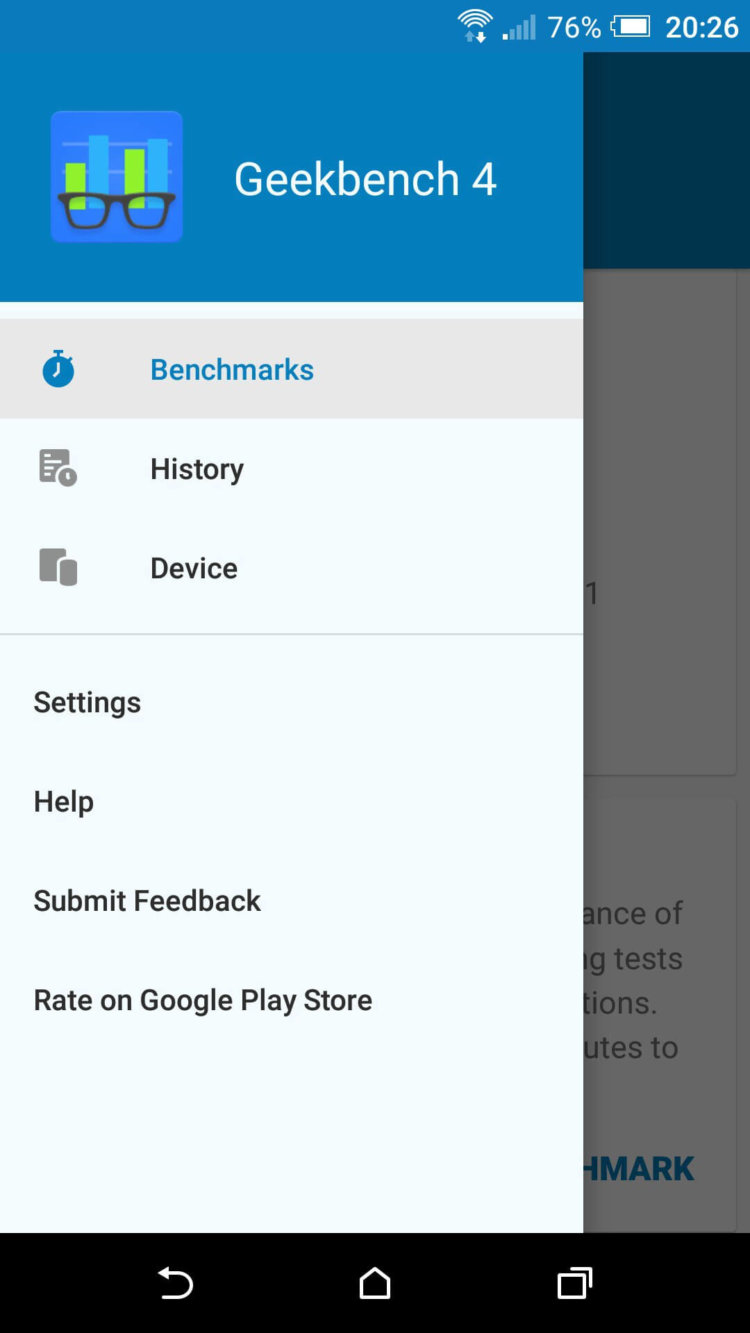Open the Settings entry
Image resolution: width=750 pixels, height=1333 pixels.
click(87, 702)
